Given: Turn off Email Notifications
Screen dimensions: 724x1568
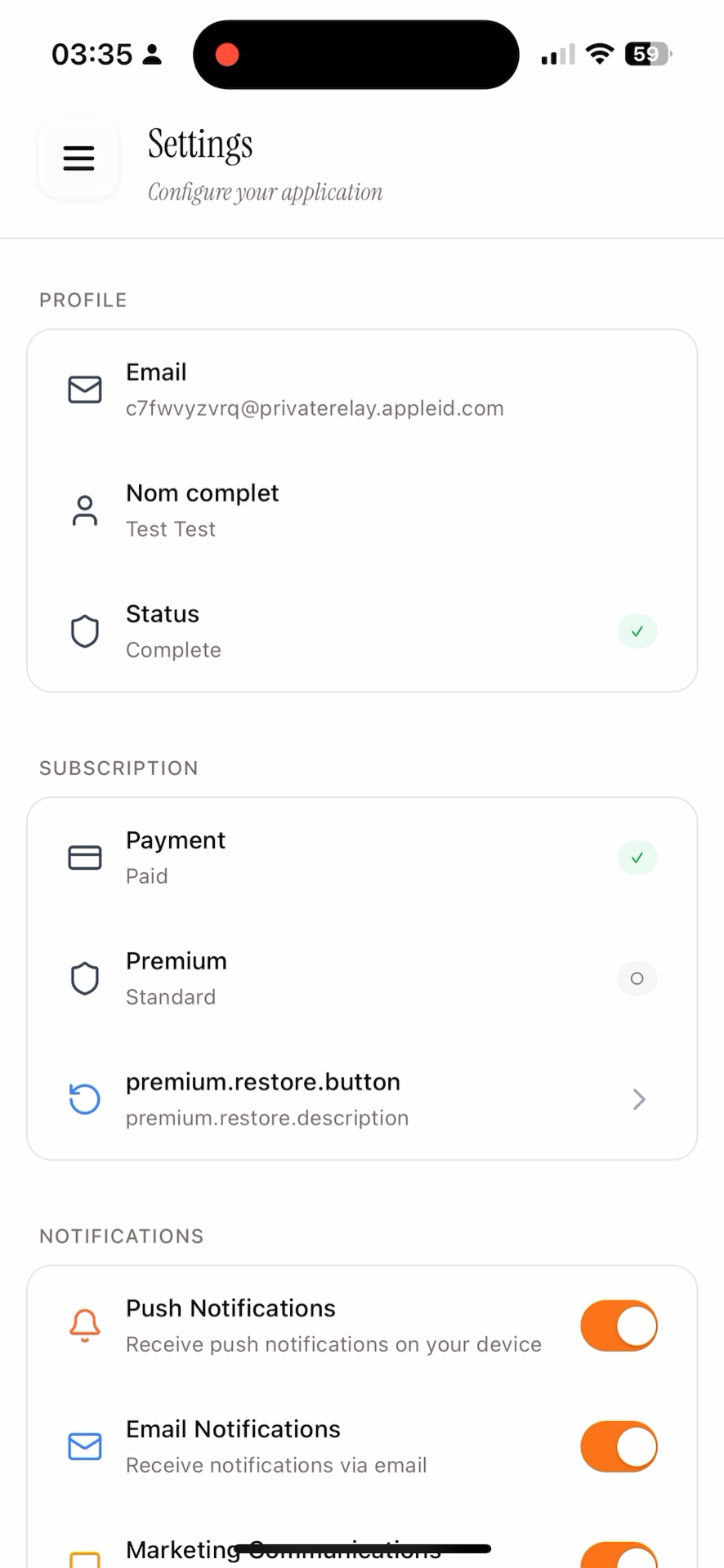Looking at the screenshot, I should (x=619, y=1446).
